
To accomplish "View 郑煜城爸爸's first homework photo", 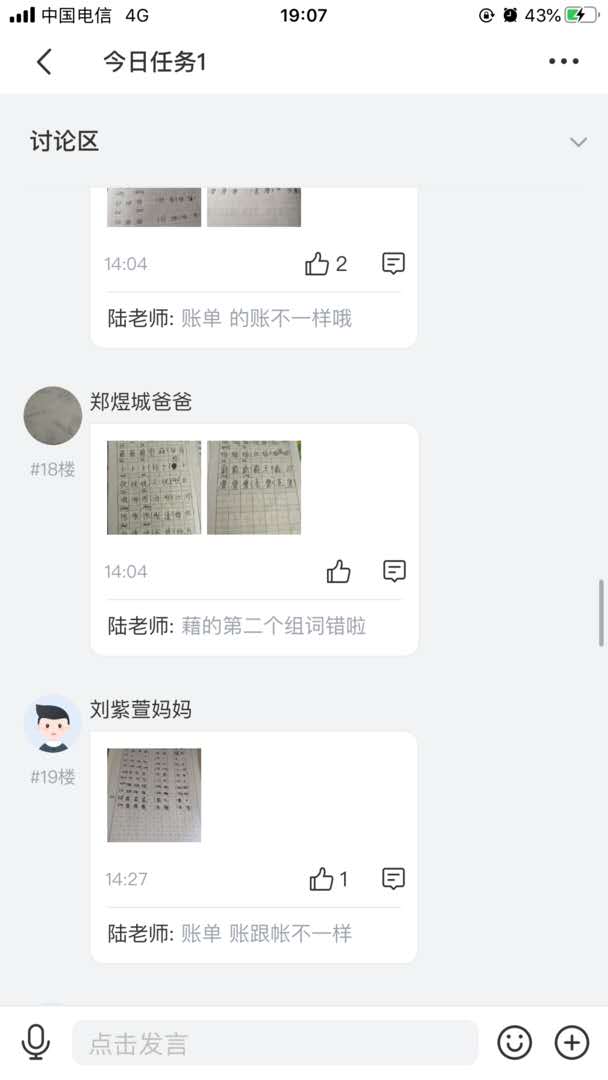I will pyautogui.click(x=154, y=488).
